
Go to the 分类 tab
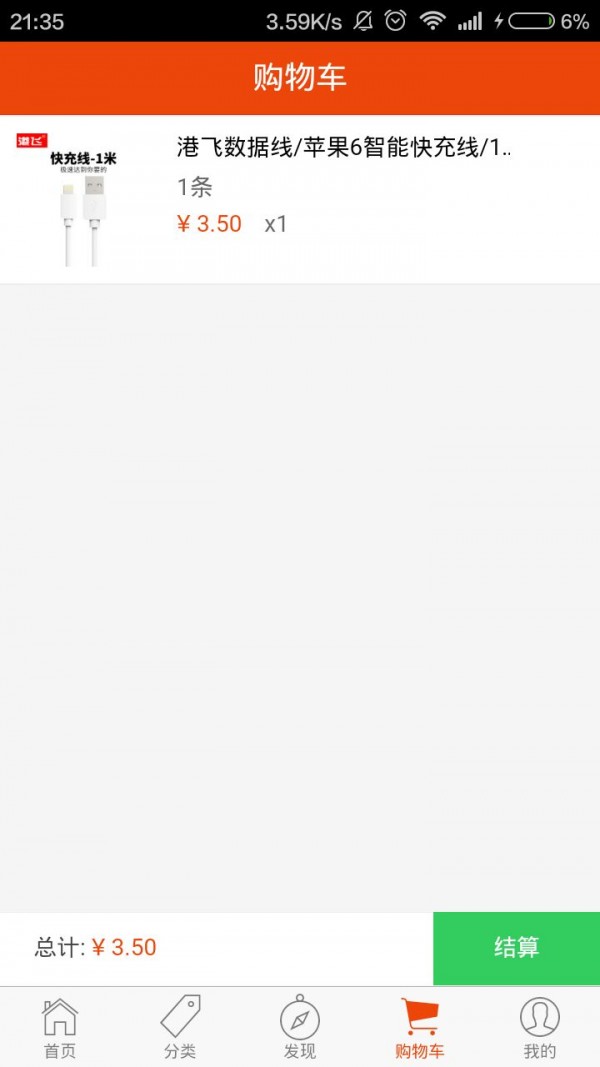pos(180,1028)
